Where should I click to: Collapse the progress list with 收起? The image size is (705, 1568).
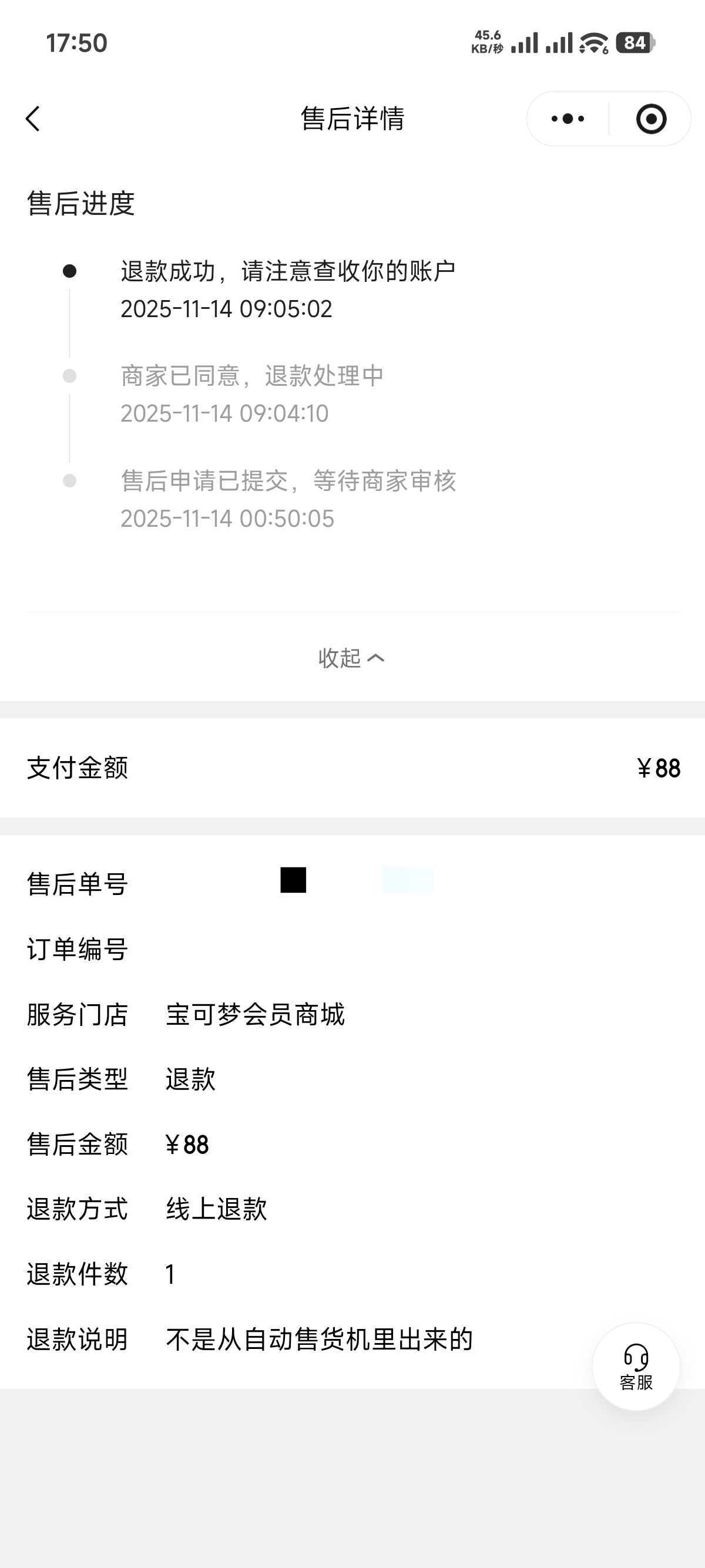pos(351,658)
